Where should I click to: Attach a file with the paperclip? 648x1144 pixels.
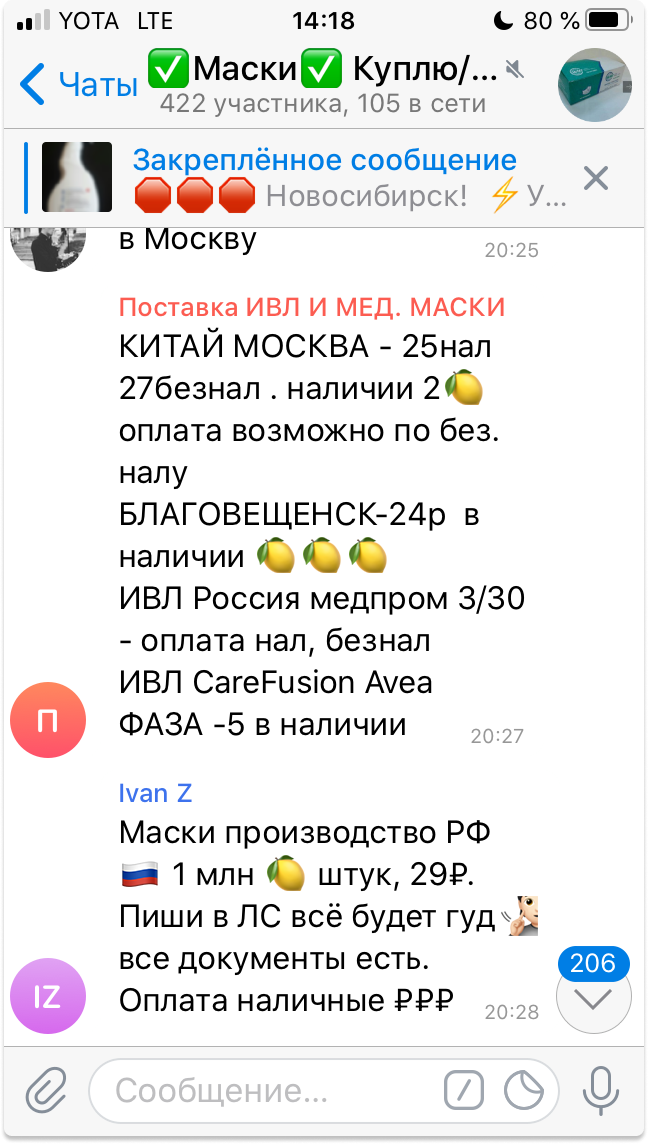point(45,1090)
